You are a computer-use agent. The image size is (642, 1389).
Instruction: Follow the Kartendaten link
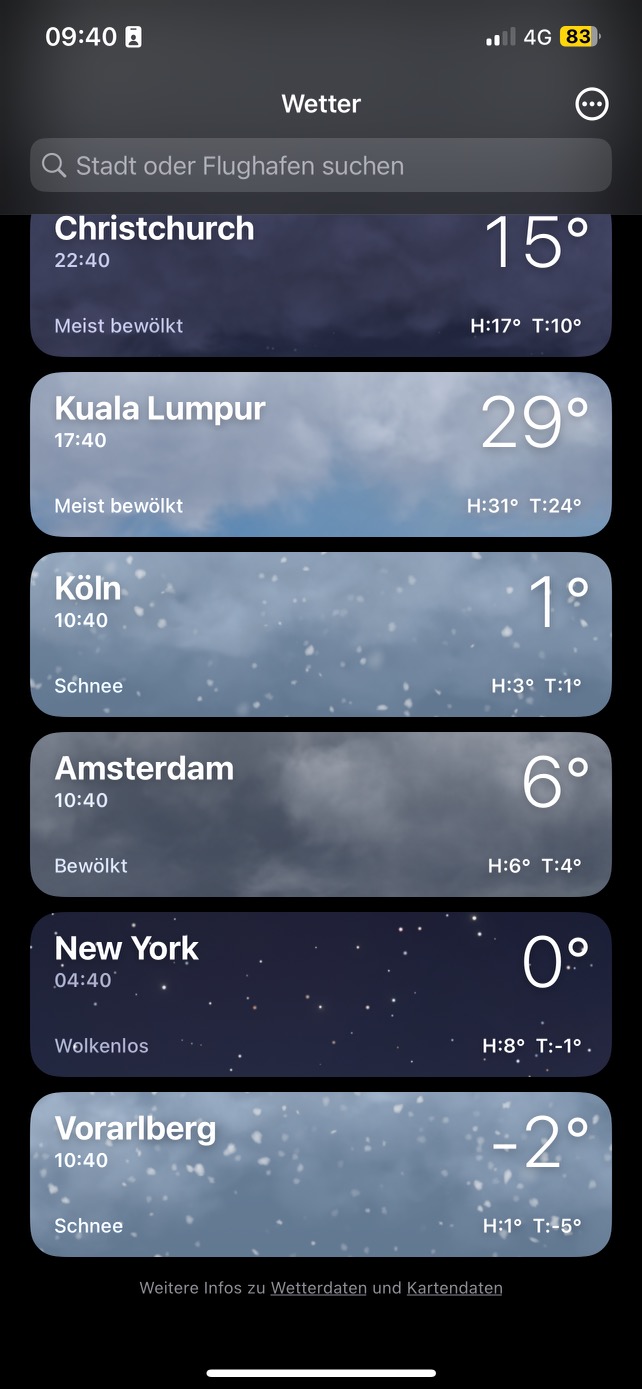[x=454, y=1288]
